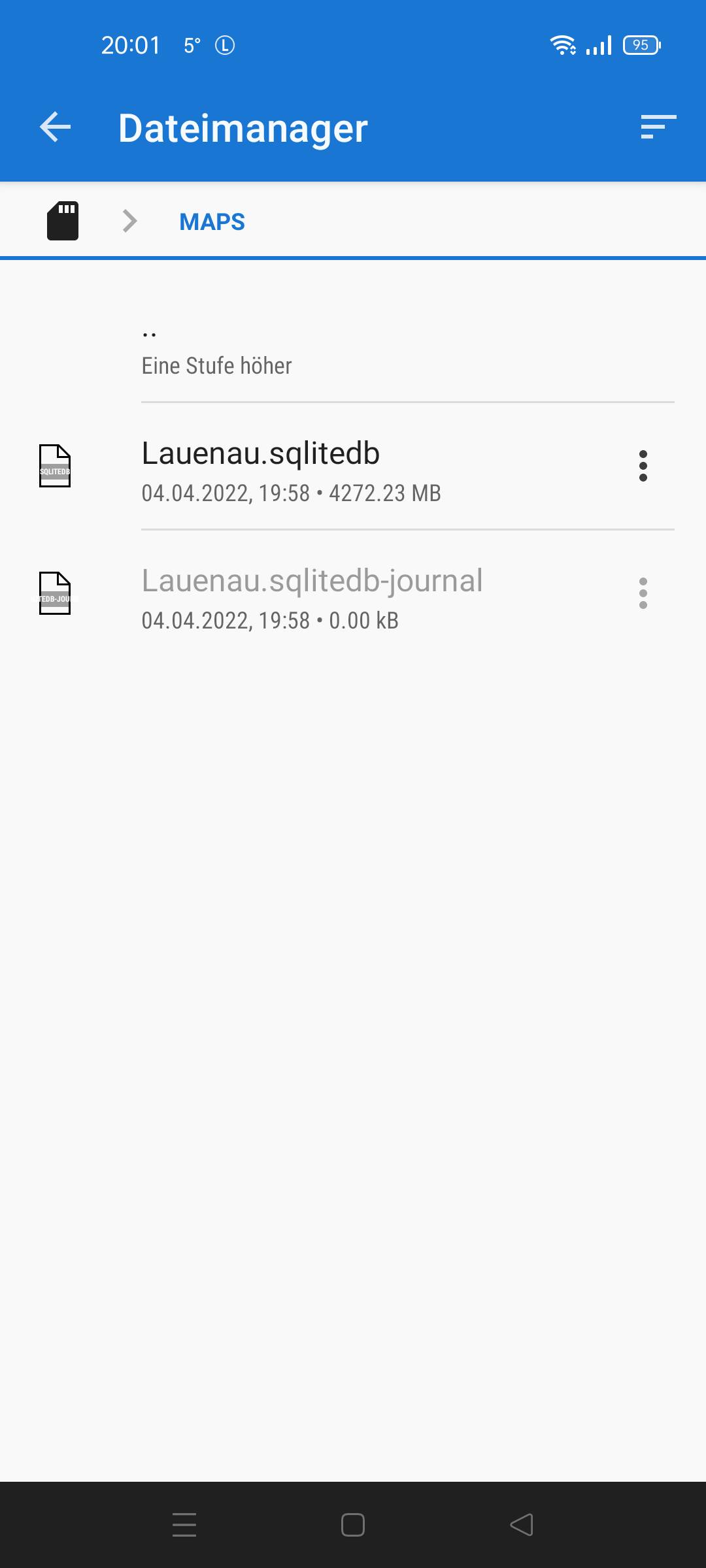Open more options for Lauenau.sqlitedb-journal

(x=643, y=593)
